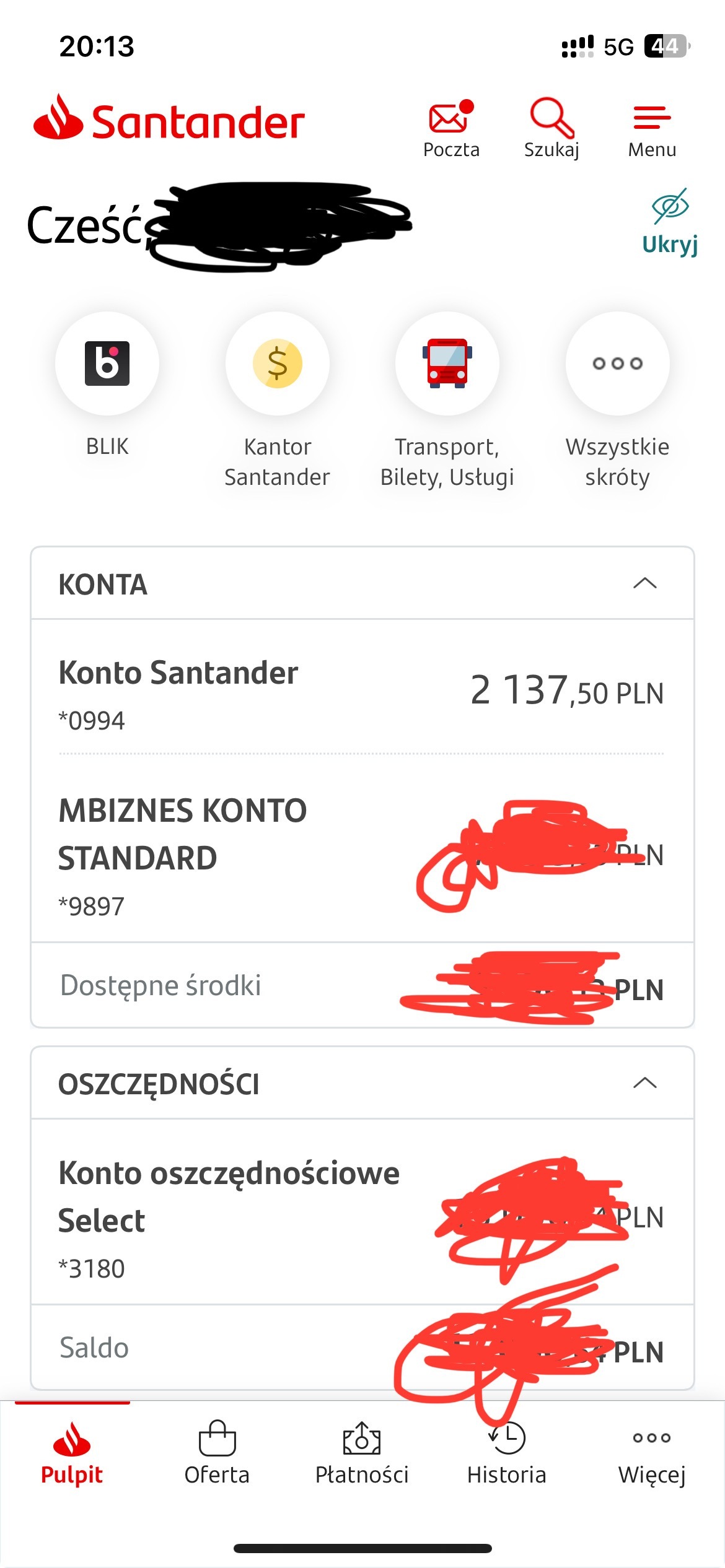Open Kantor Santander shortcut

tap(277, 364)
